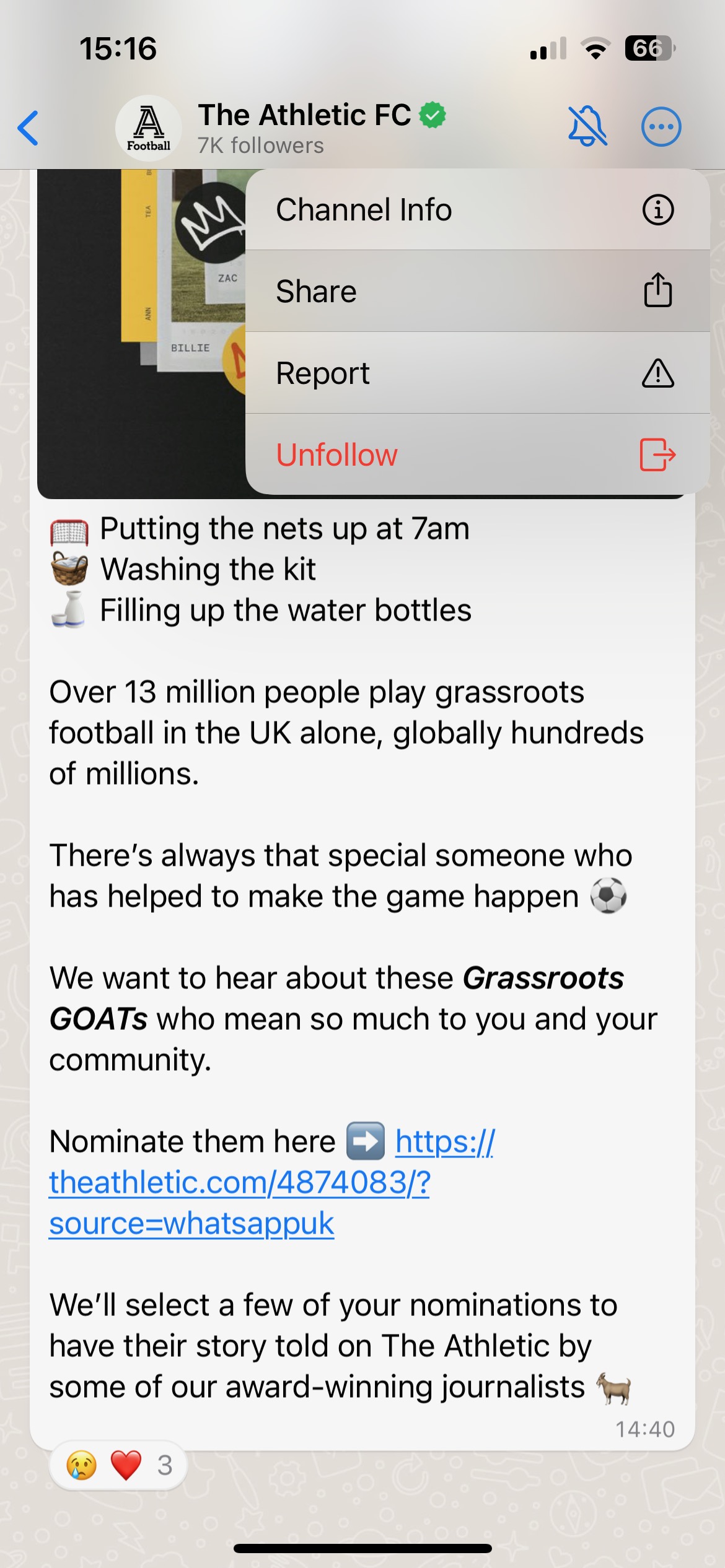View the emoji reactions on the post
The width and height of the screenshot is (725, 1568).
pos(118,1465)
